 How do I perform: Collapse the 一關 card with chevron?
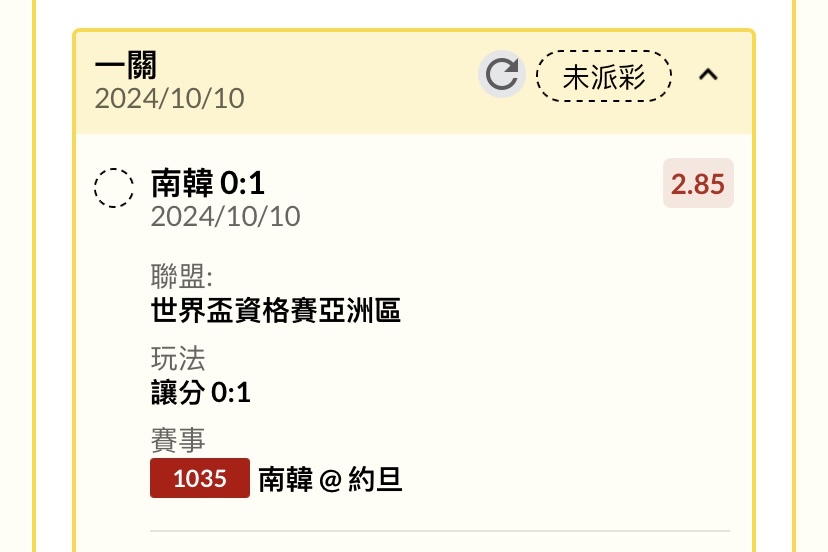click(708, 75)
